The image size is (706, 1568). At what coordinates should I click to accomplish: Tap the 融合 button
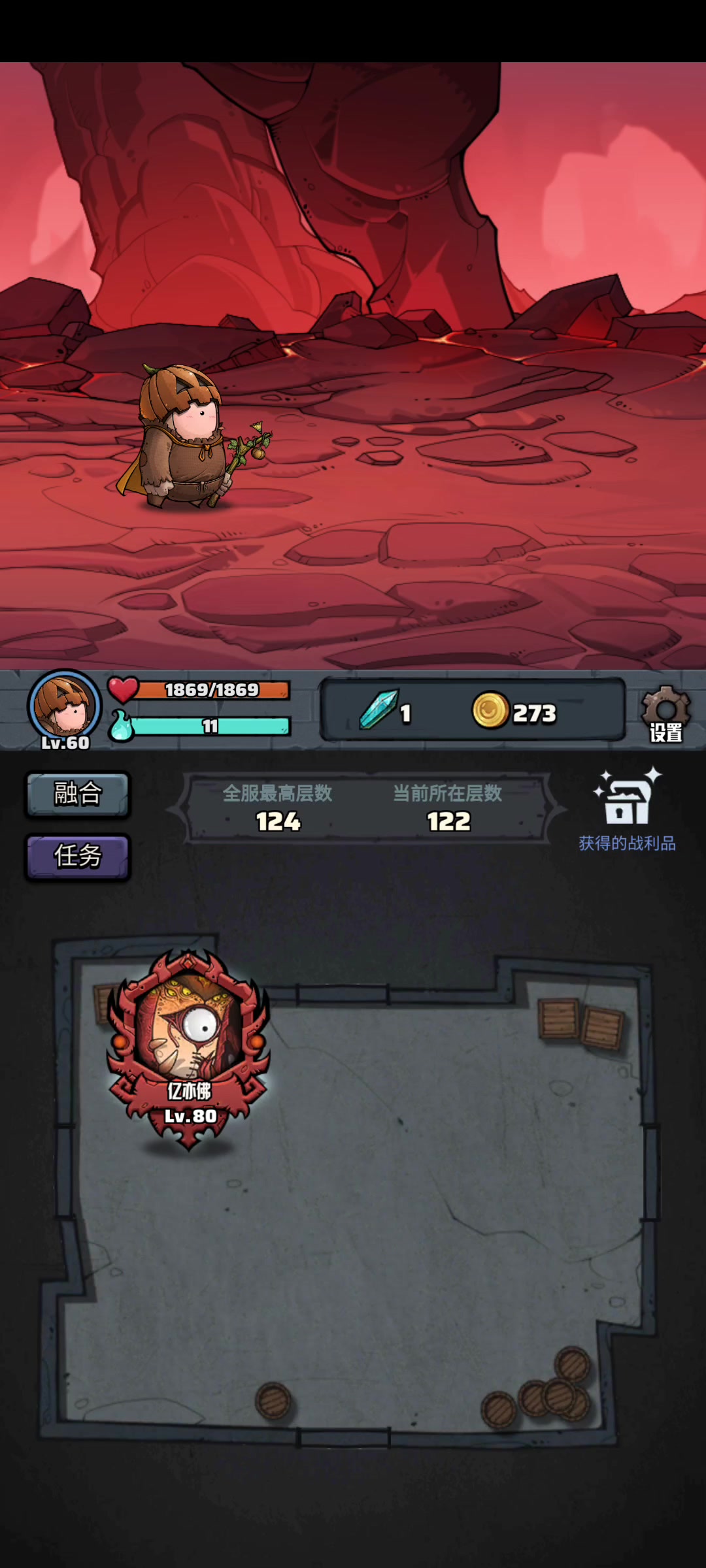[78, 794]
